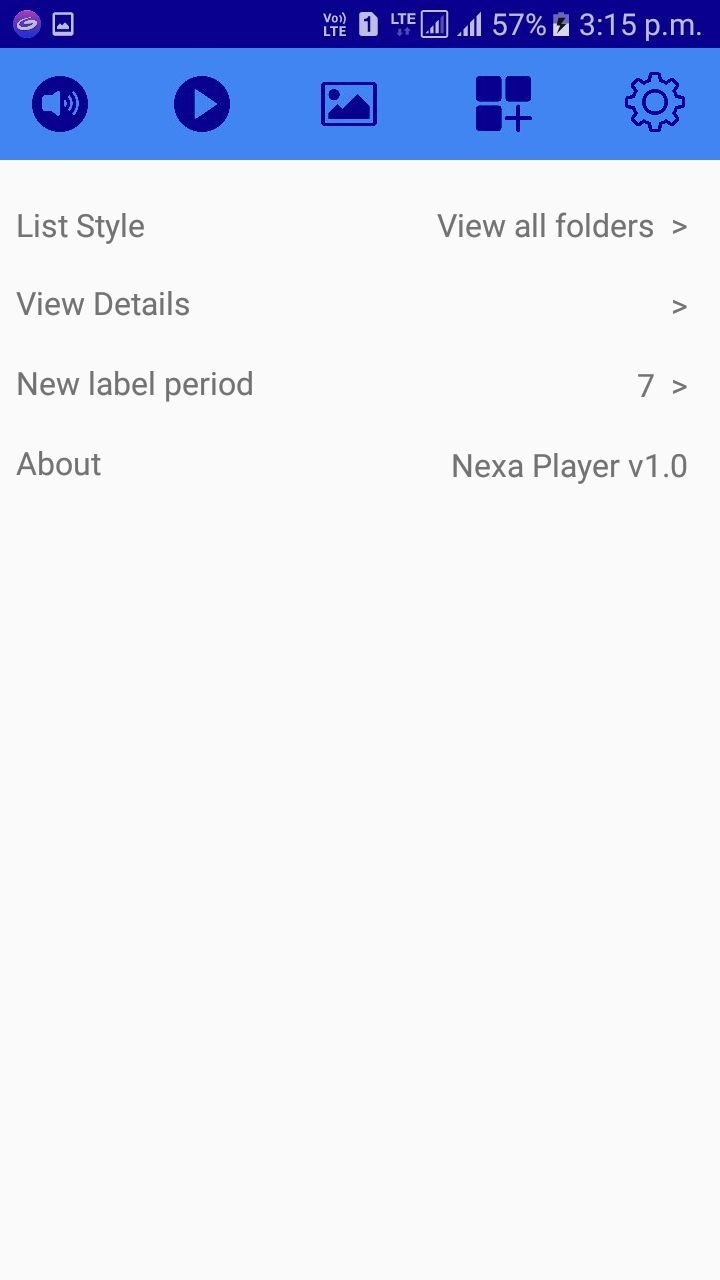
Task: Tap the speaker icon in the toolbar
Action: click(59, 103)
